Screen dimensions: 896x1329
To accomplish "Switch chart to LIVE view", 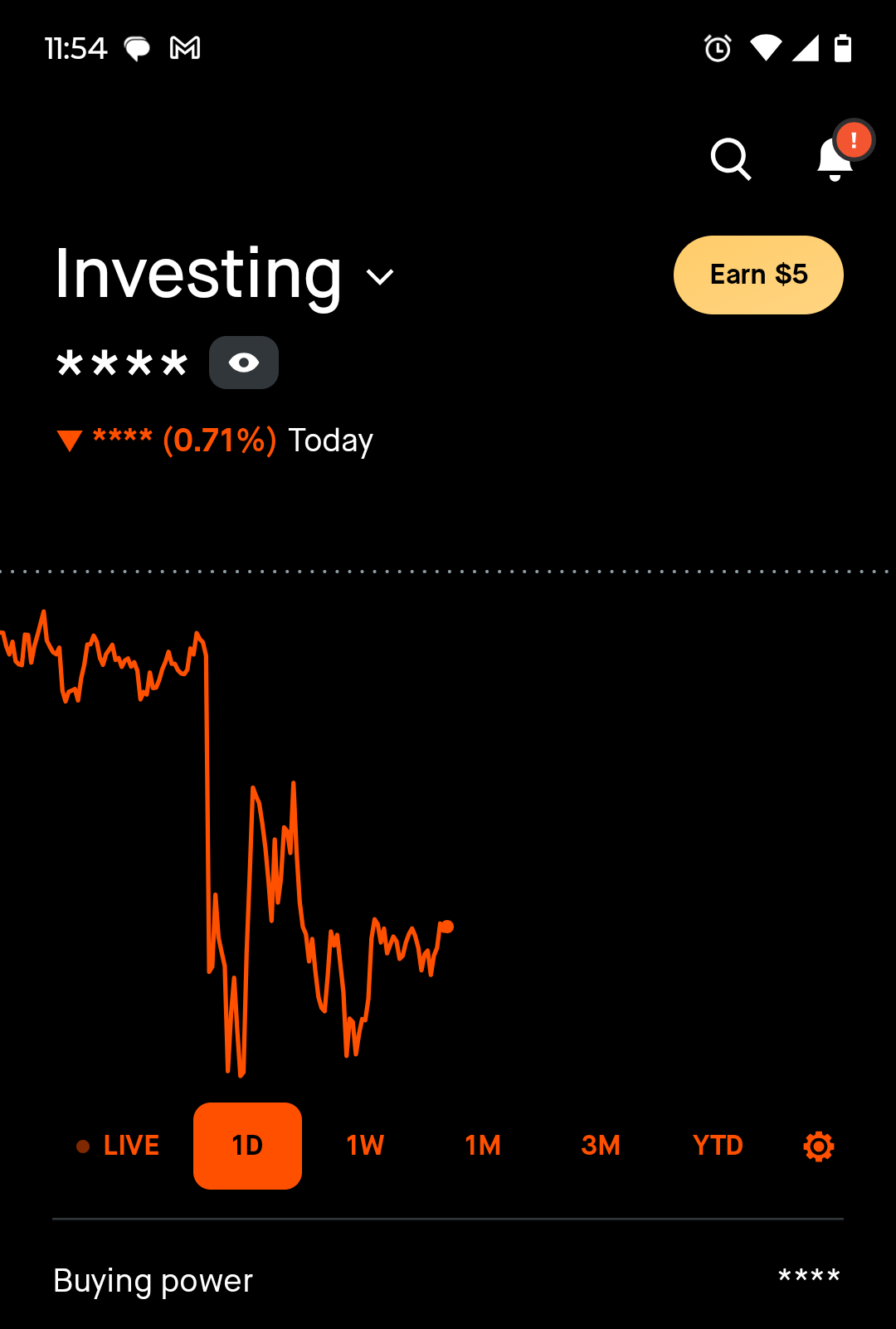I will click(x=119, y=1146).
